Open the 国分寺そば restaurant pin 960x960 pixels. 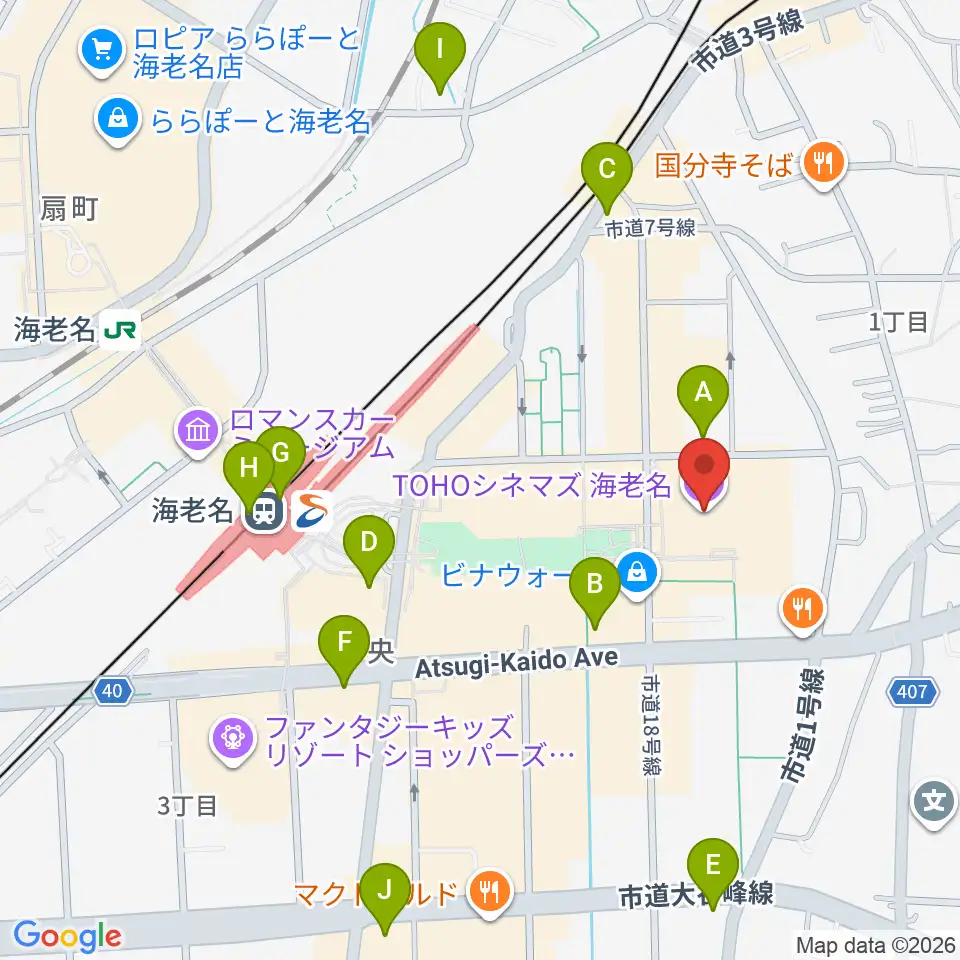click(x=824, y=165)
